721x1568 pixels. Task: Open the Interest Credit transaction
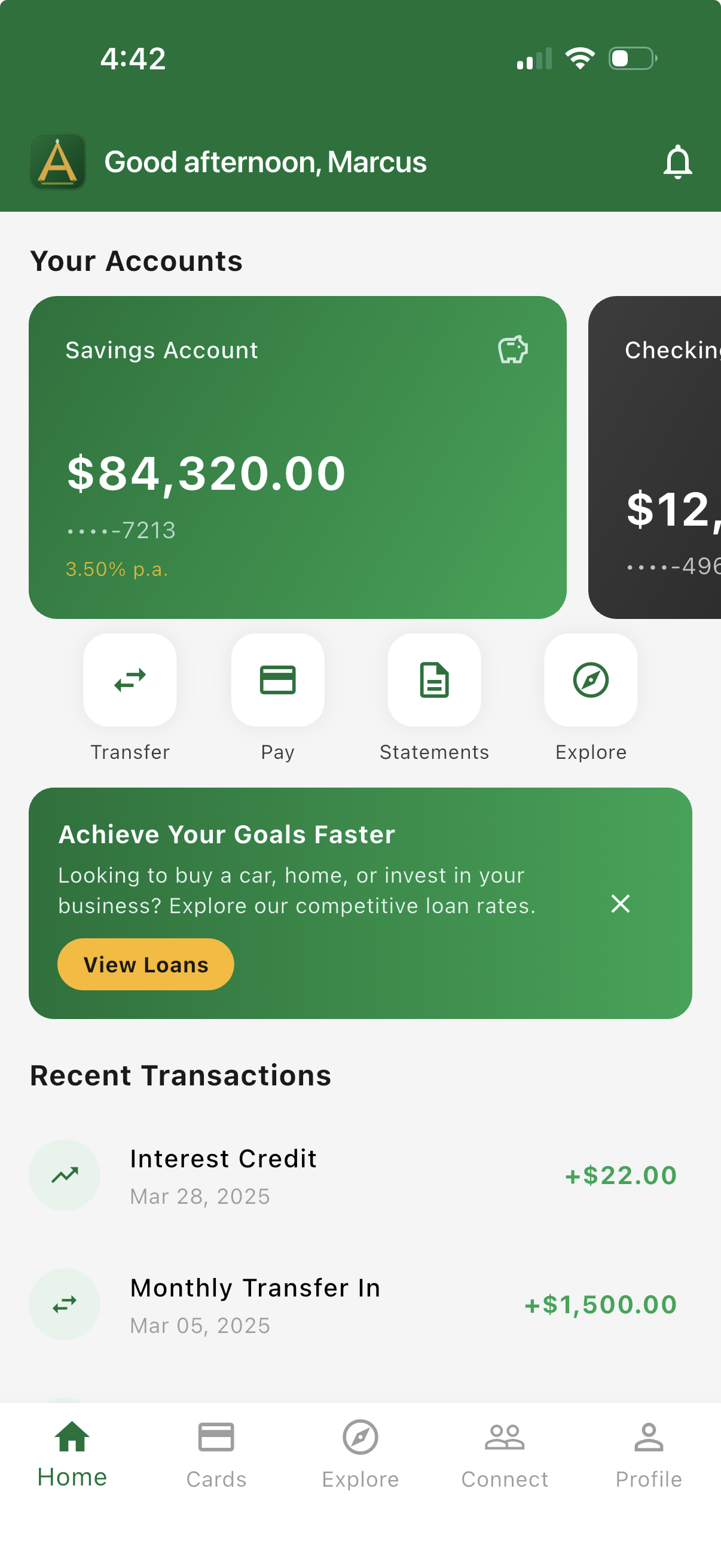click(353, 1175)
